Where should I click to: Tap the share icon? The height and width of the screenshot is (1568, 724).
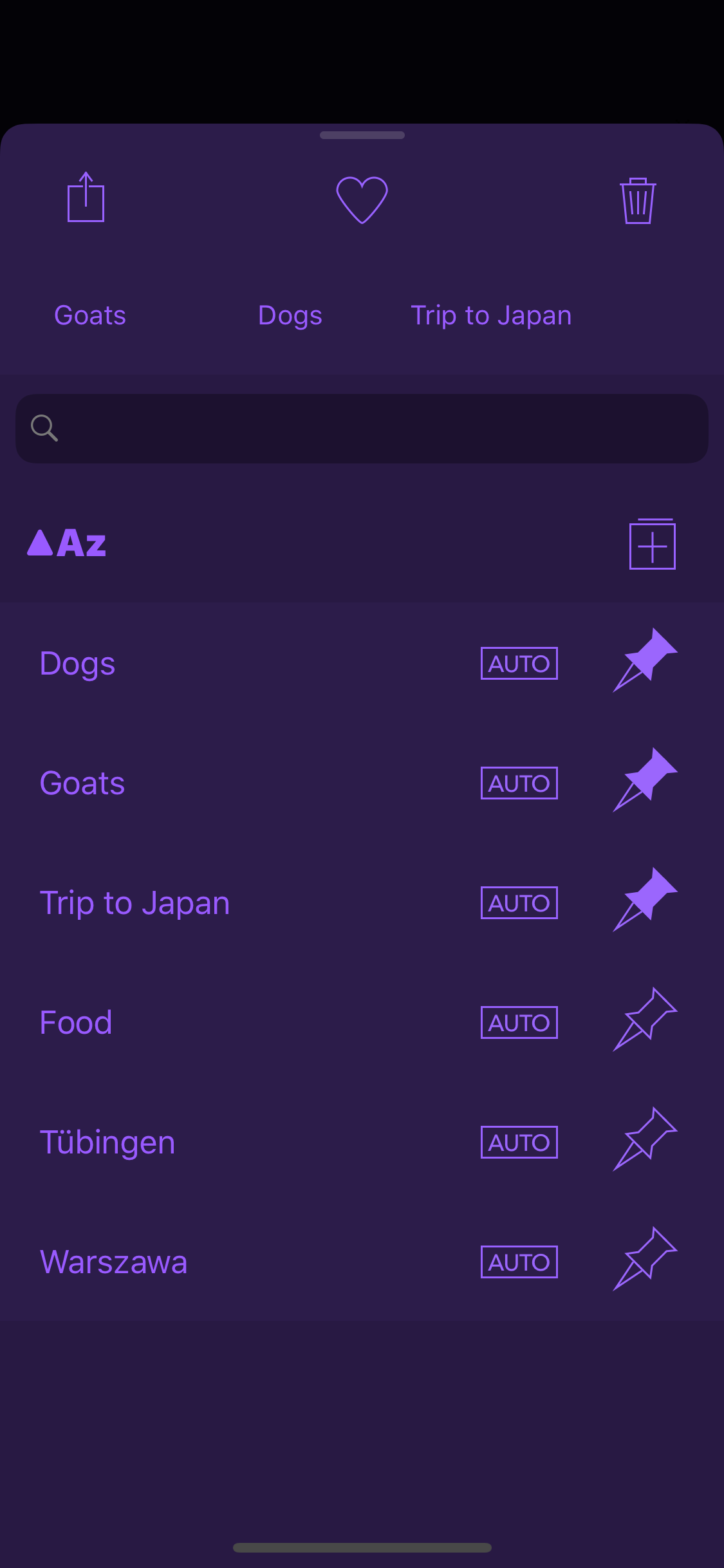tap(86, 198)
